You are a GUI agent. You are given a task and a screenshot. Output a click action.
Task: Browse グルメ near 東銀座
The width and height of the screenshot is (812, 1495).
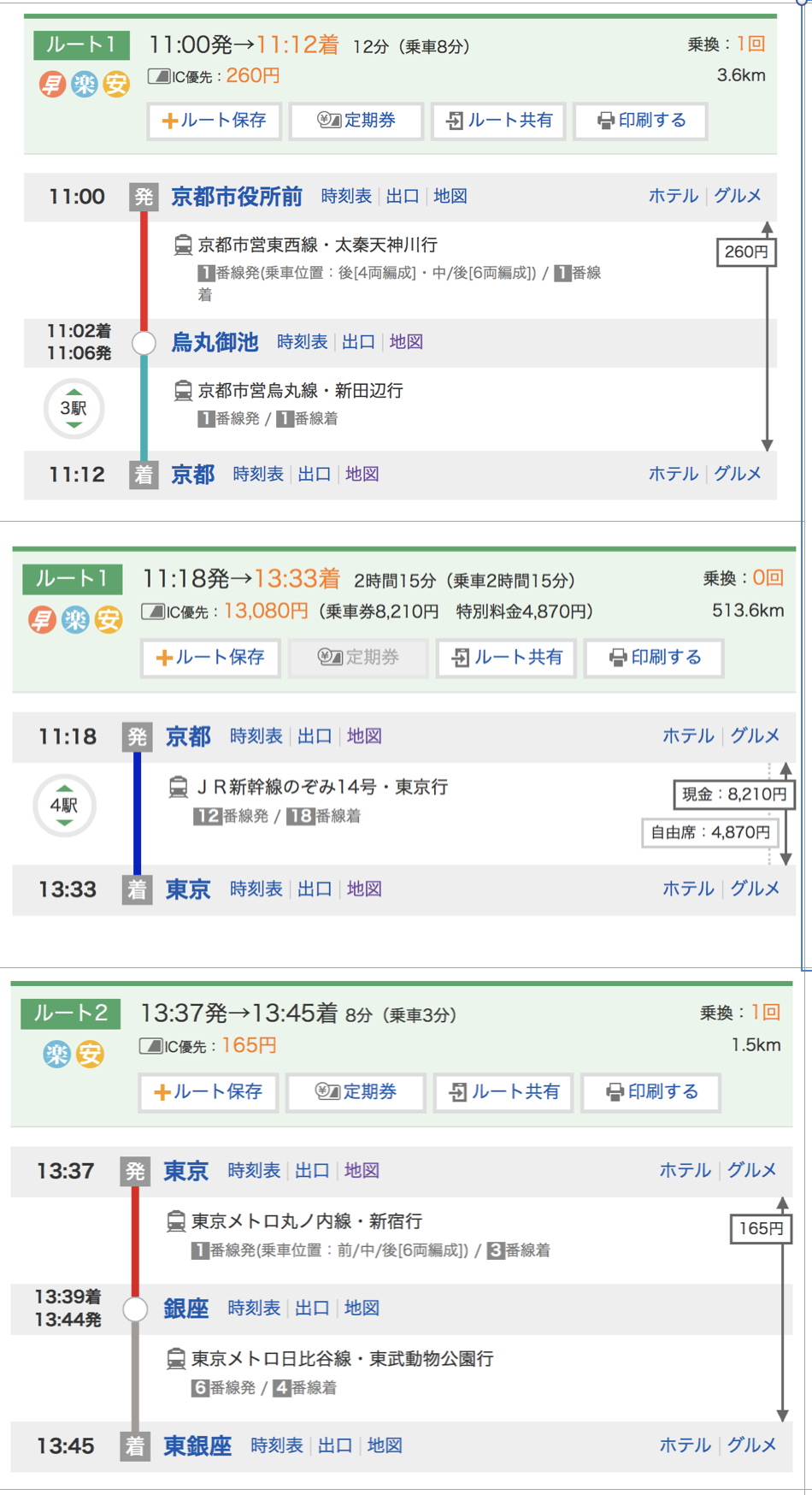coord(751,1445)
